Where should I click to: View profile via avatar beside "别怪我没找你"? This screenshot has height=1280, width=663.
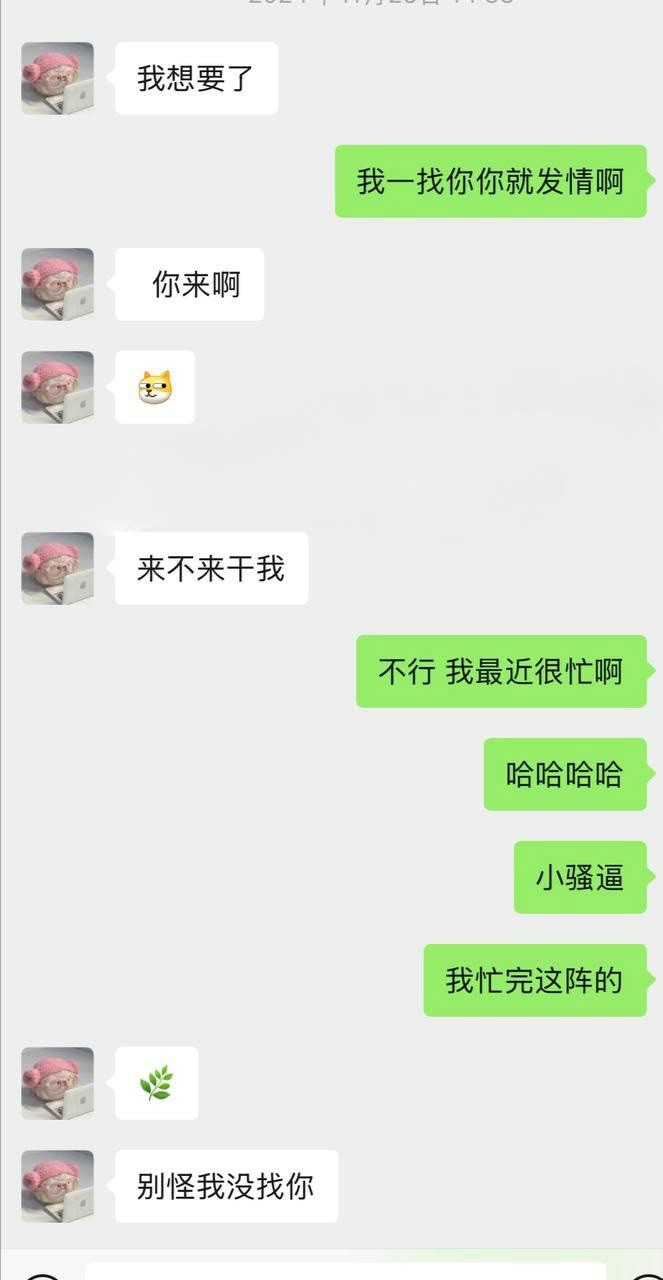coord(58,1186)
